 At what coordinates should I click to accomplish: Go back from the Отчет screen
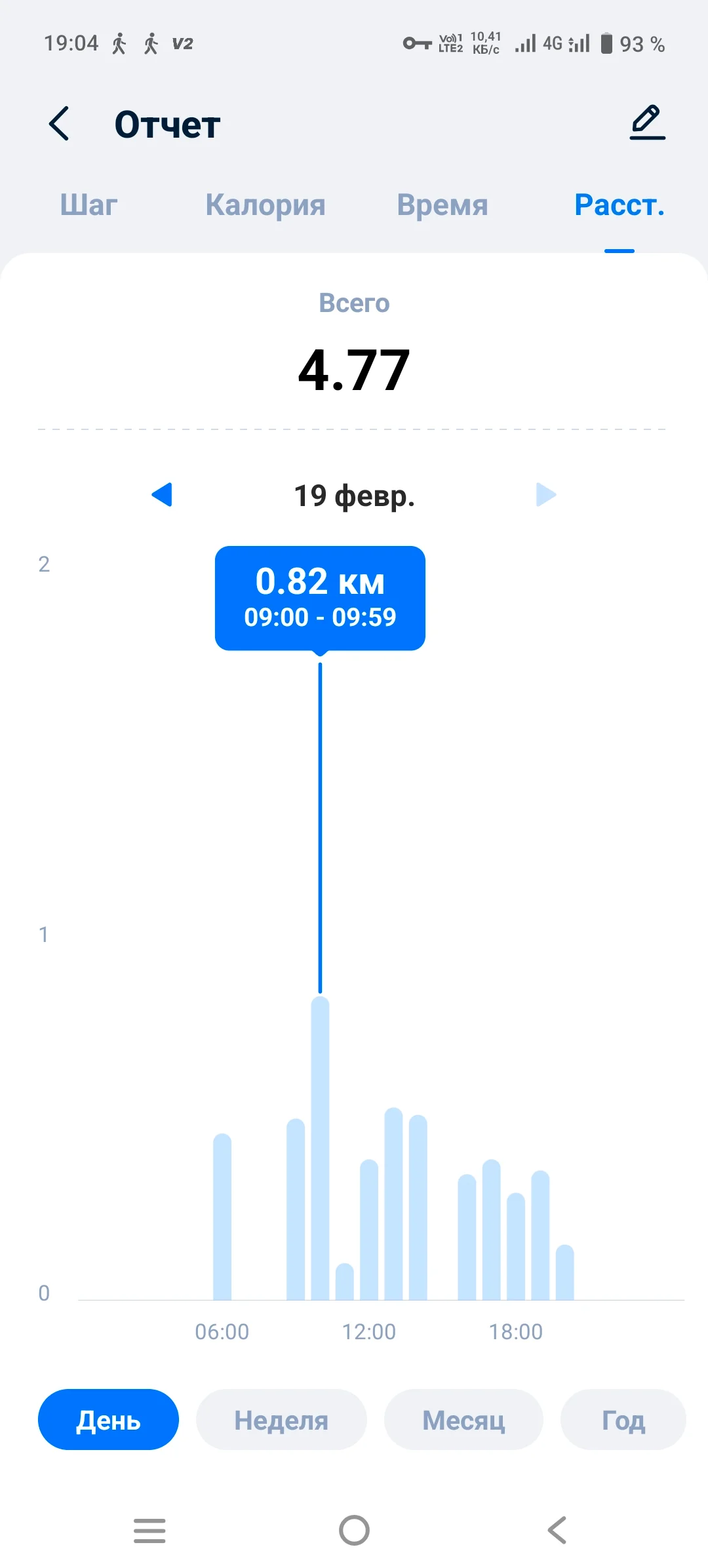[59, 123]
